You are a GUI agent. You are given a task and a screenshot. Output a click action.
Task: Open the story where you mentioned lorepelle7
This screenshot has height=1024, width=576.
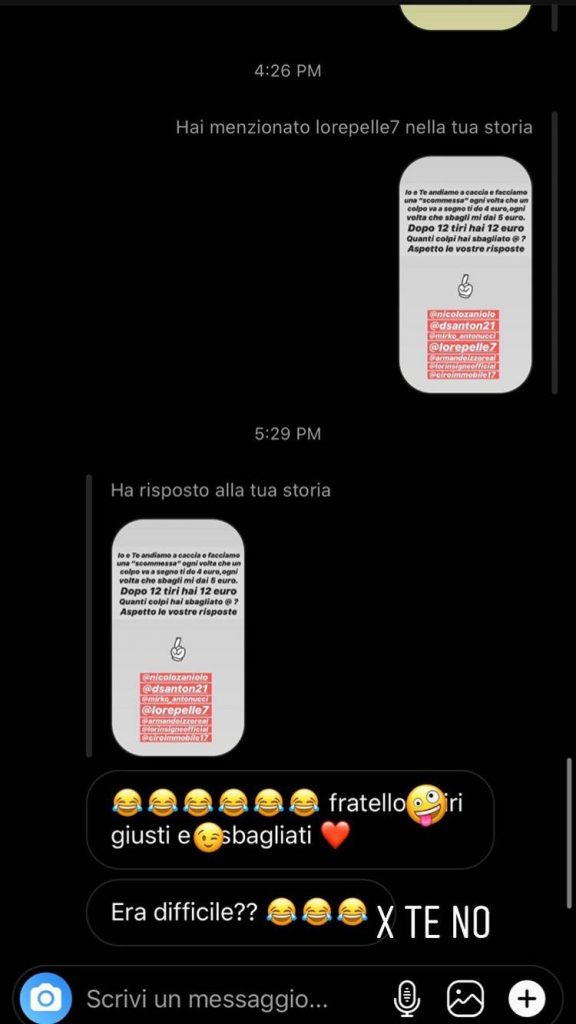click(x=466, y=275)
